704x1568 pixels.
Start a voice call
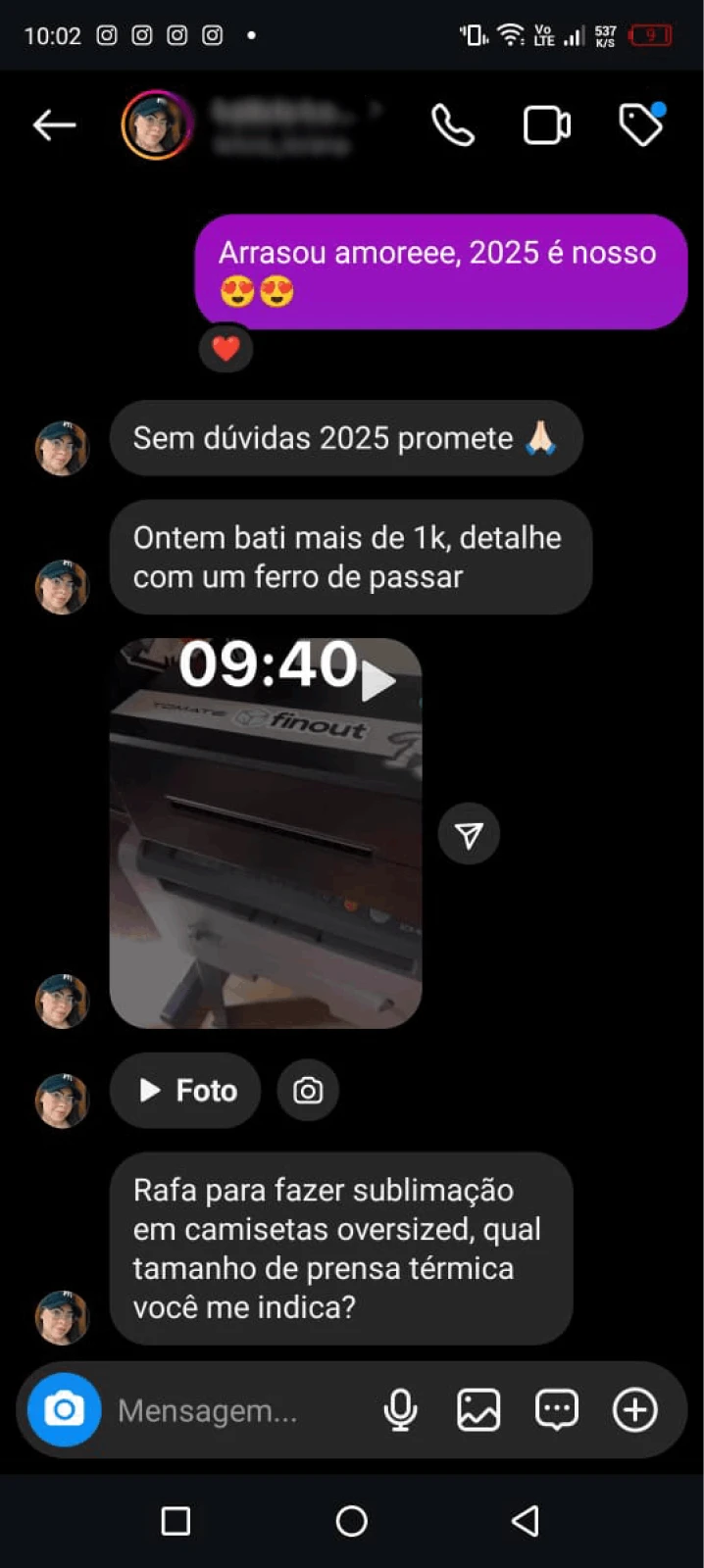[453, 125]
